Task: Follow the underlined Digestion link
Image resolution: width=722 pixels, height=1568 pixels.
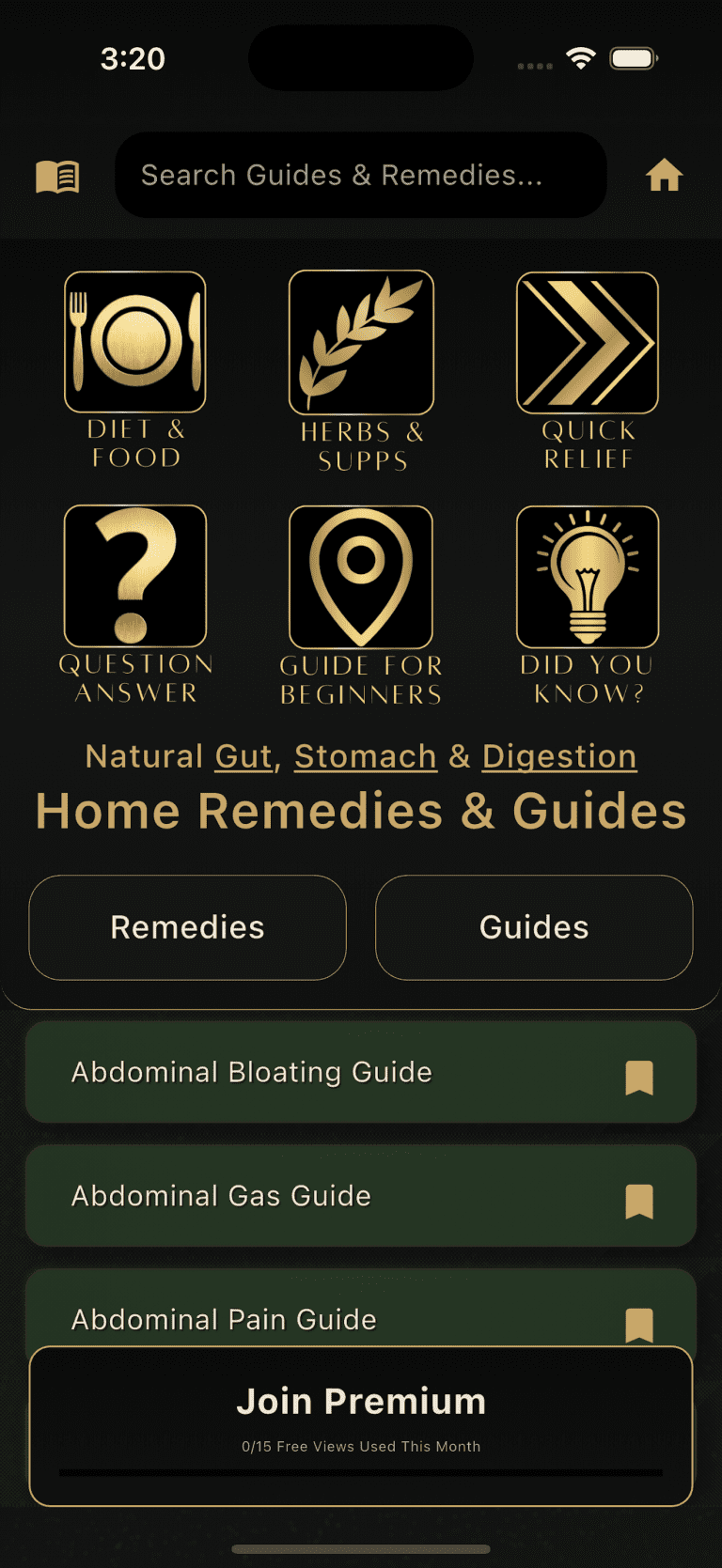Action: 559,756
